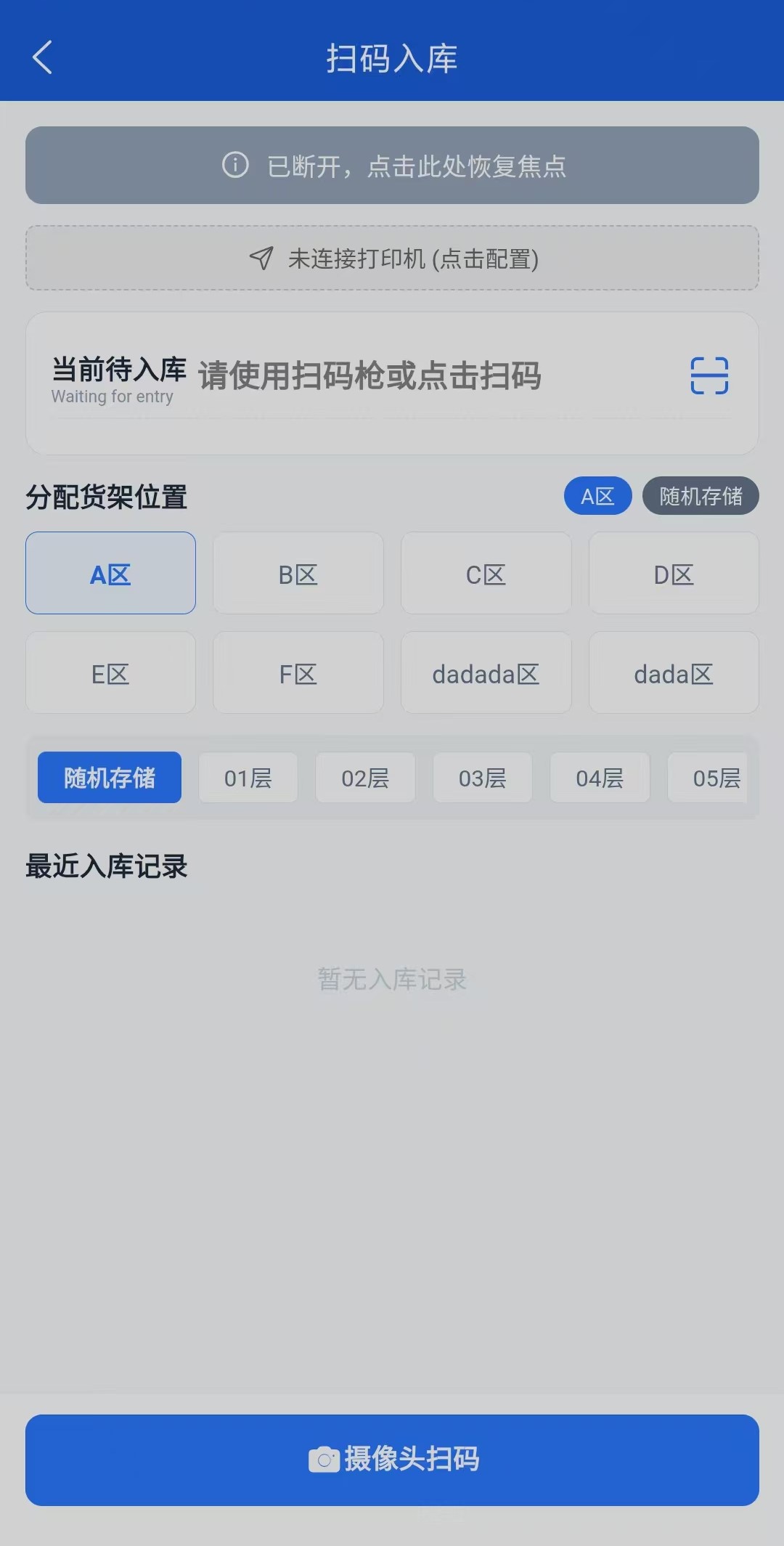Tap the banner to restore scanner focus
This screenshot has width=784, height=1546.
[392, 166]
